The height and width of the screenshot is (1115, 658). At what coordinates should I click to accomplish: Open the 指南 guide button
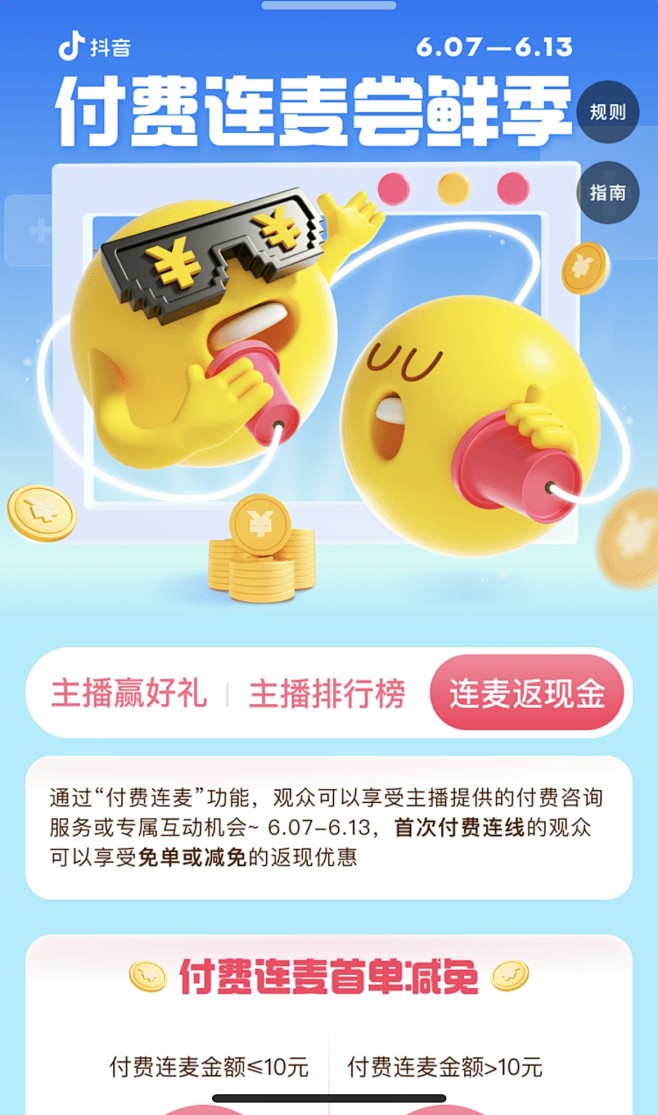coord(607,192)
